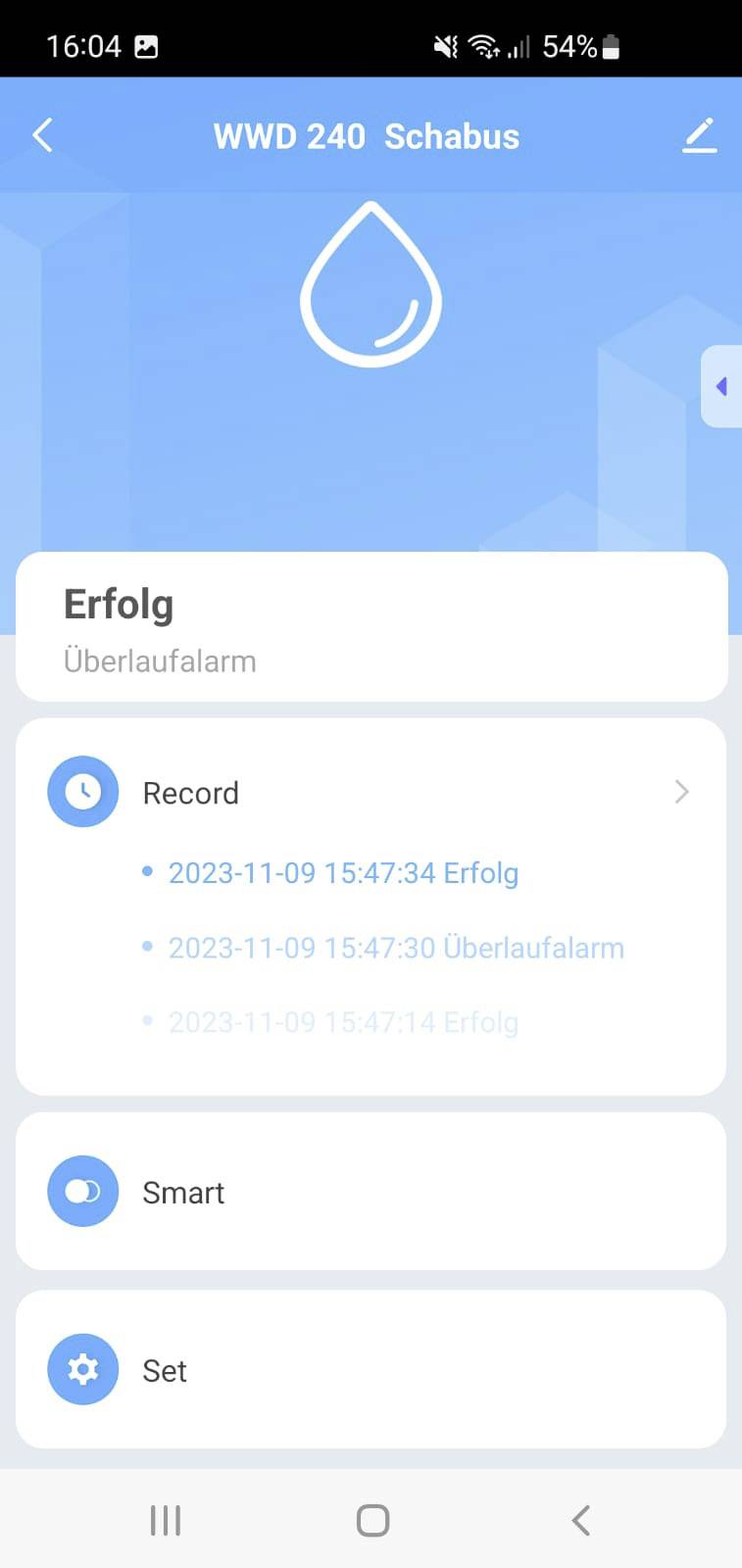Screen dimensions: 742x1568
Task: Open the recent apps button
Action: coord(165,1520)
